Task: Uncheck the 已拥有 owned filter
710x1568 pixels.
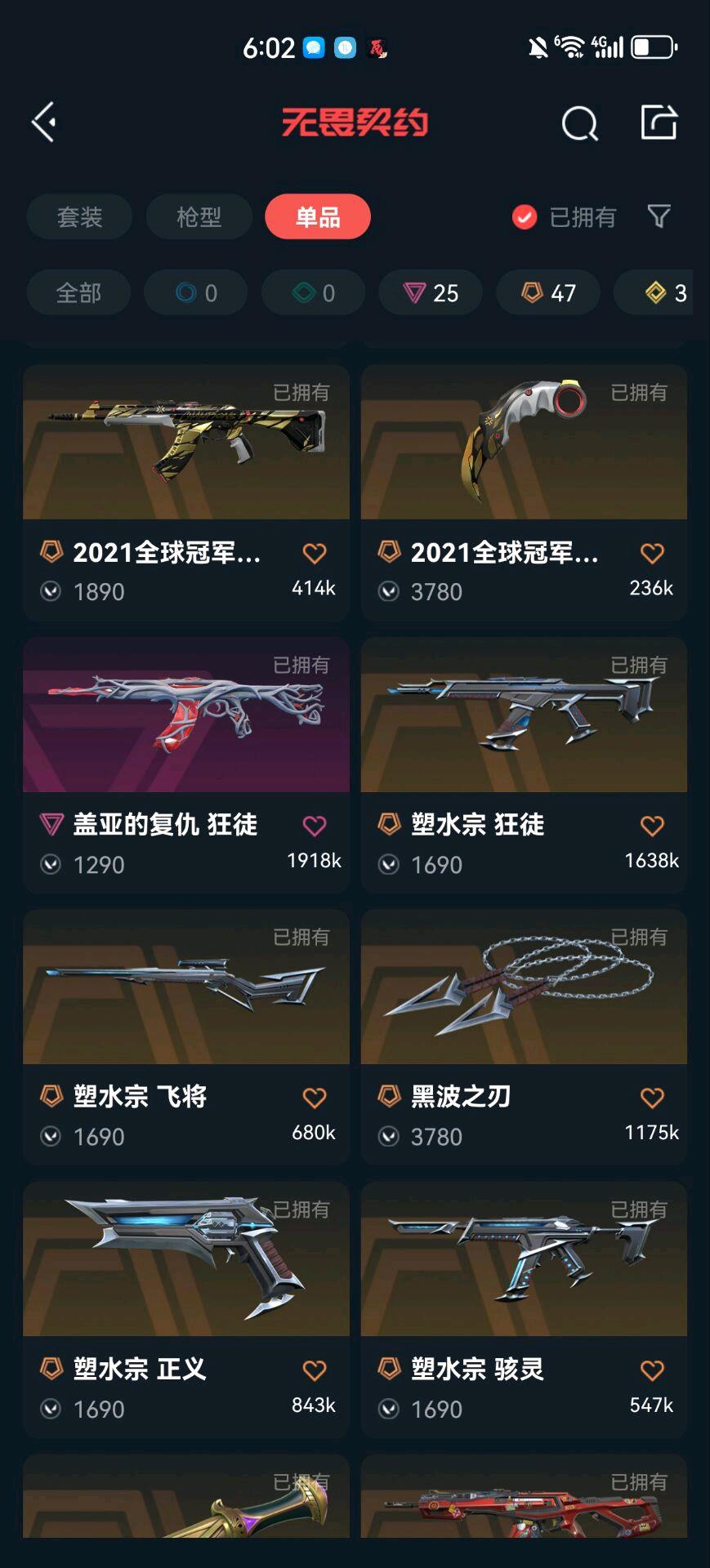Action: click(525, 217)
